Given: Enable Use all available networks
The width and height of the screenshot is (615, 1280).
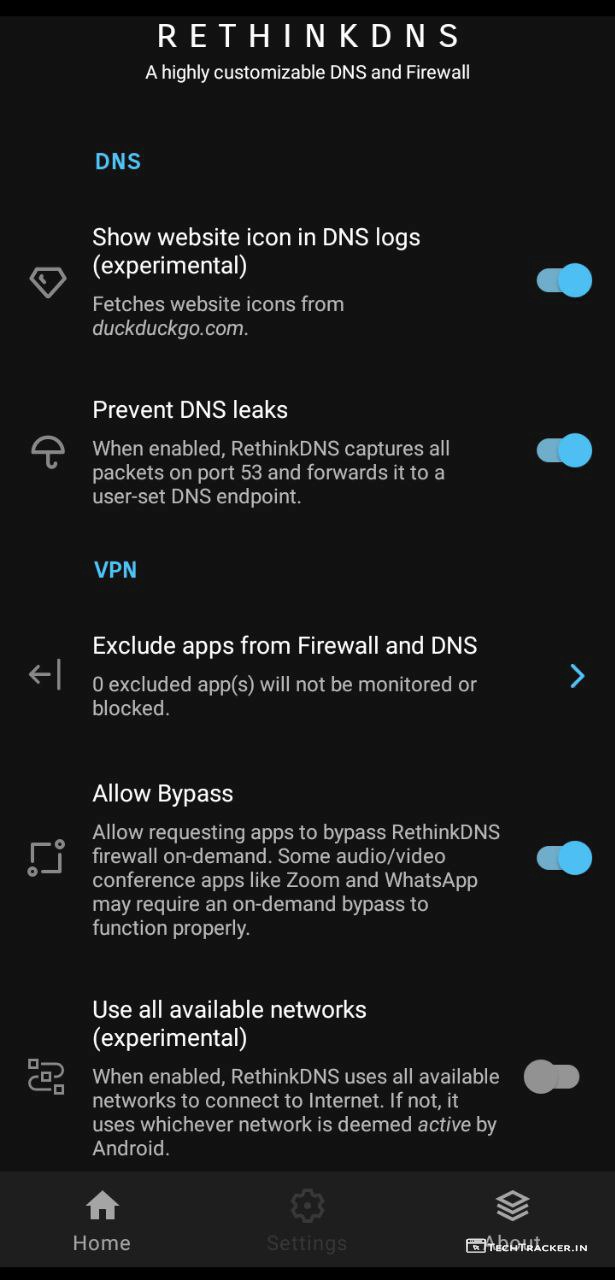Looking at the screenshot, I should pos(552,1077).
